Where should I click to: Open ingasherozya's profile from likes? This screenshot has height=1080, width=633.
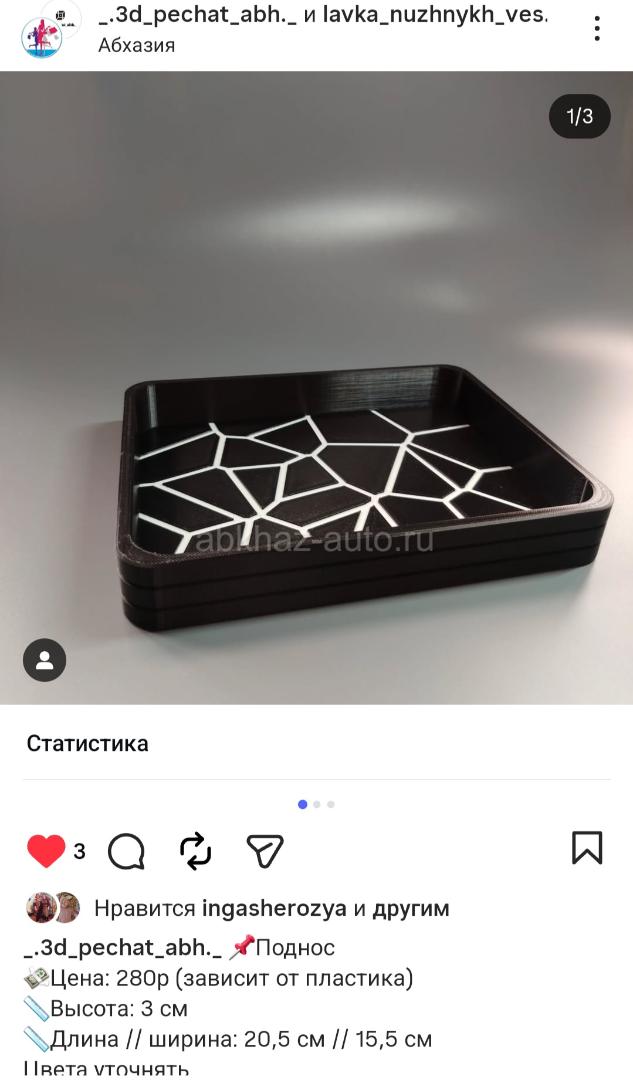point(274,909)
